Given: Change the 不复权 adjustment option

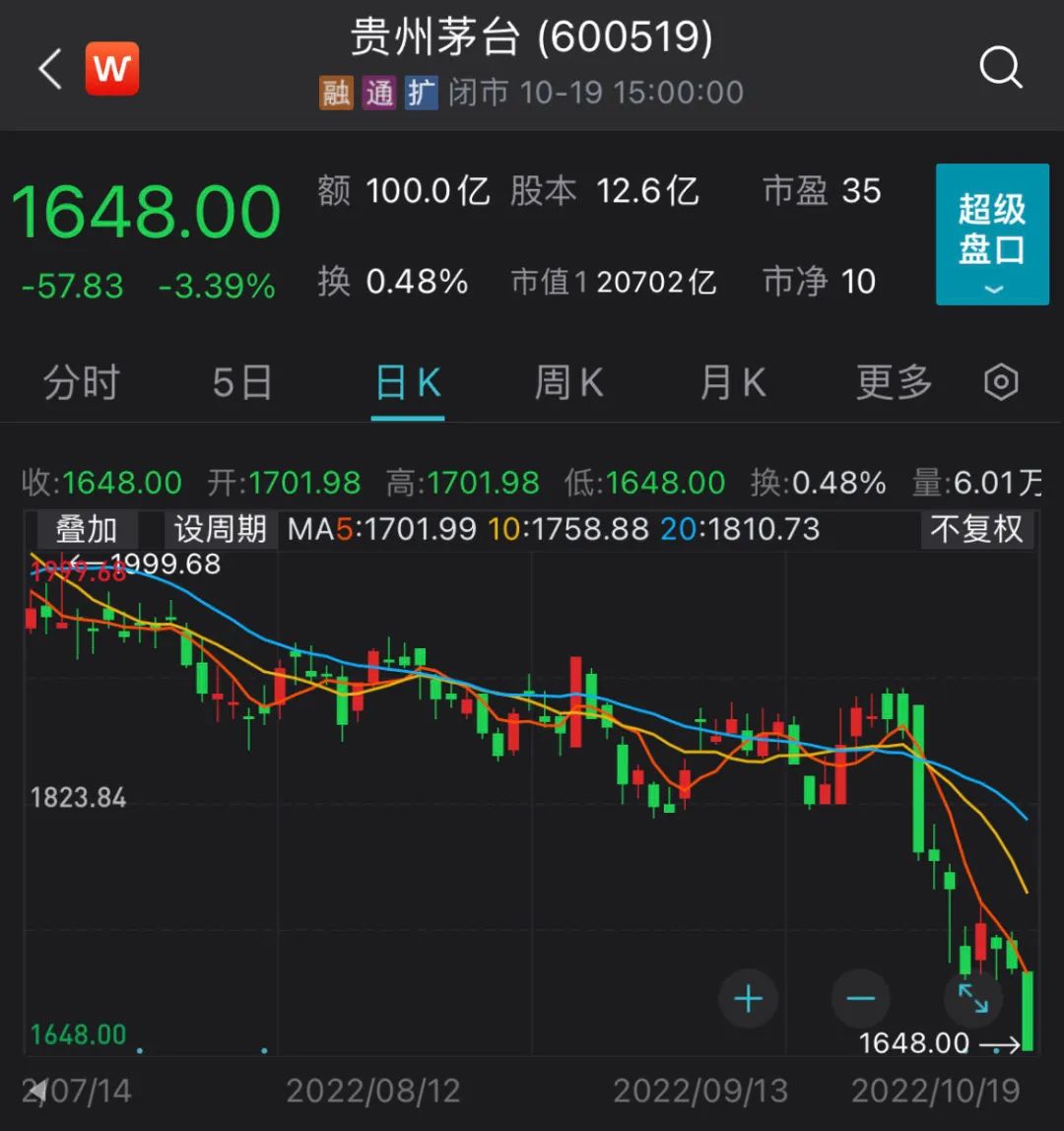Looking at the screenshot, I should 976,529.
